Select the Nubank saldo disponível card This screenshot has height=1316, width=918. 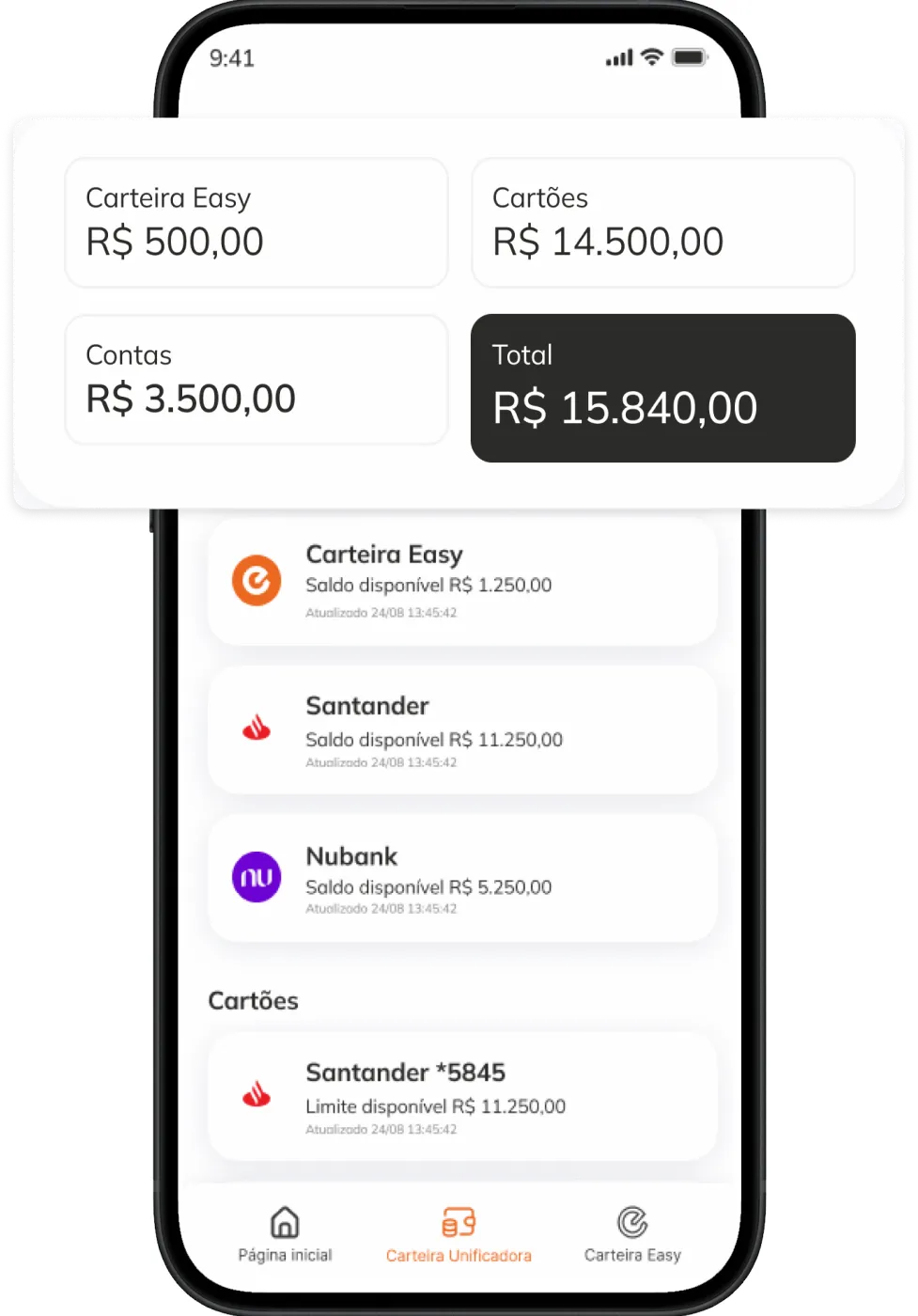[x=460, y=876]
